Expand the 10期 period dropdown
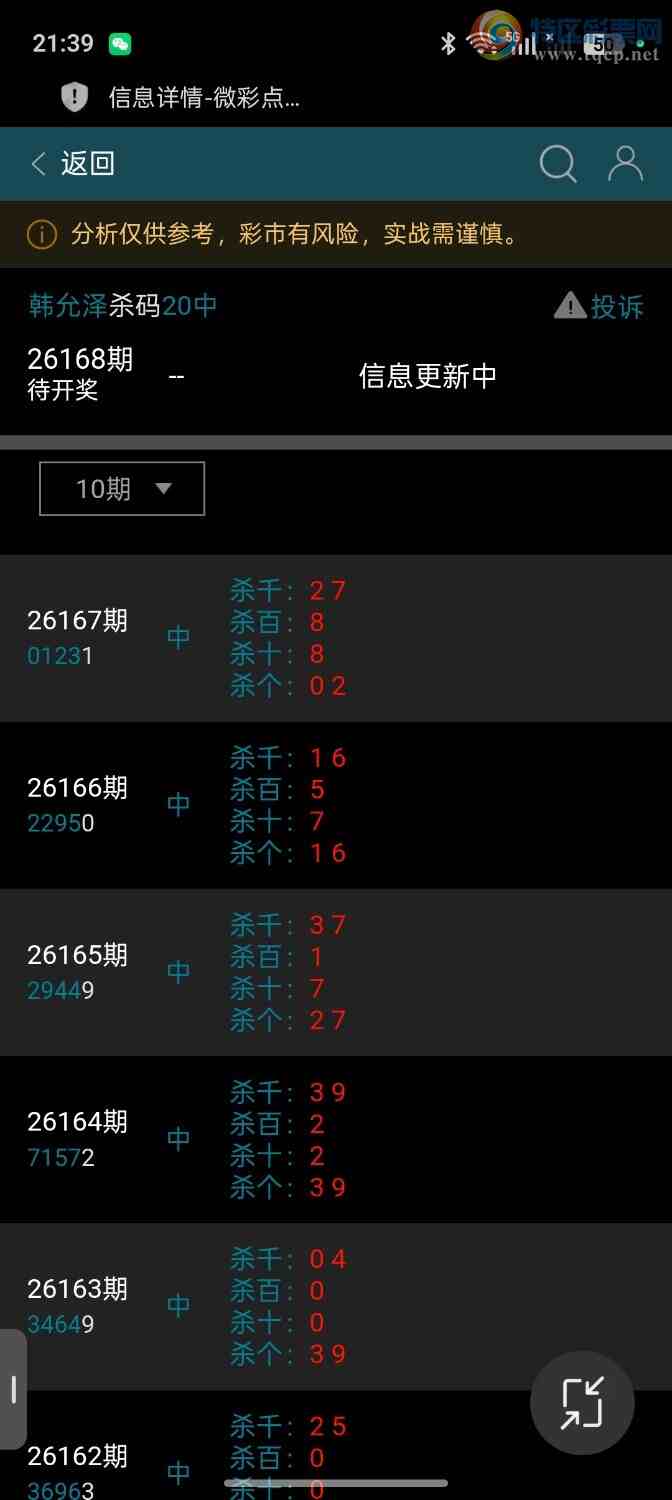The image size is (672, 1500). coord(122,488)
